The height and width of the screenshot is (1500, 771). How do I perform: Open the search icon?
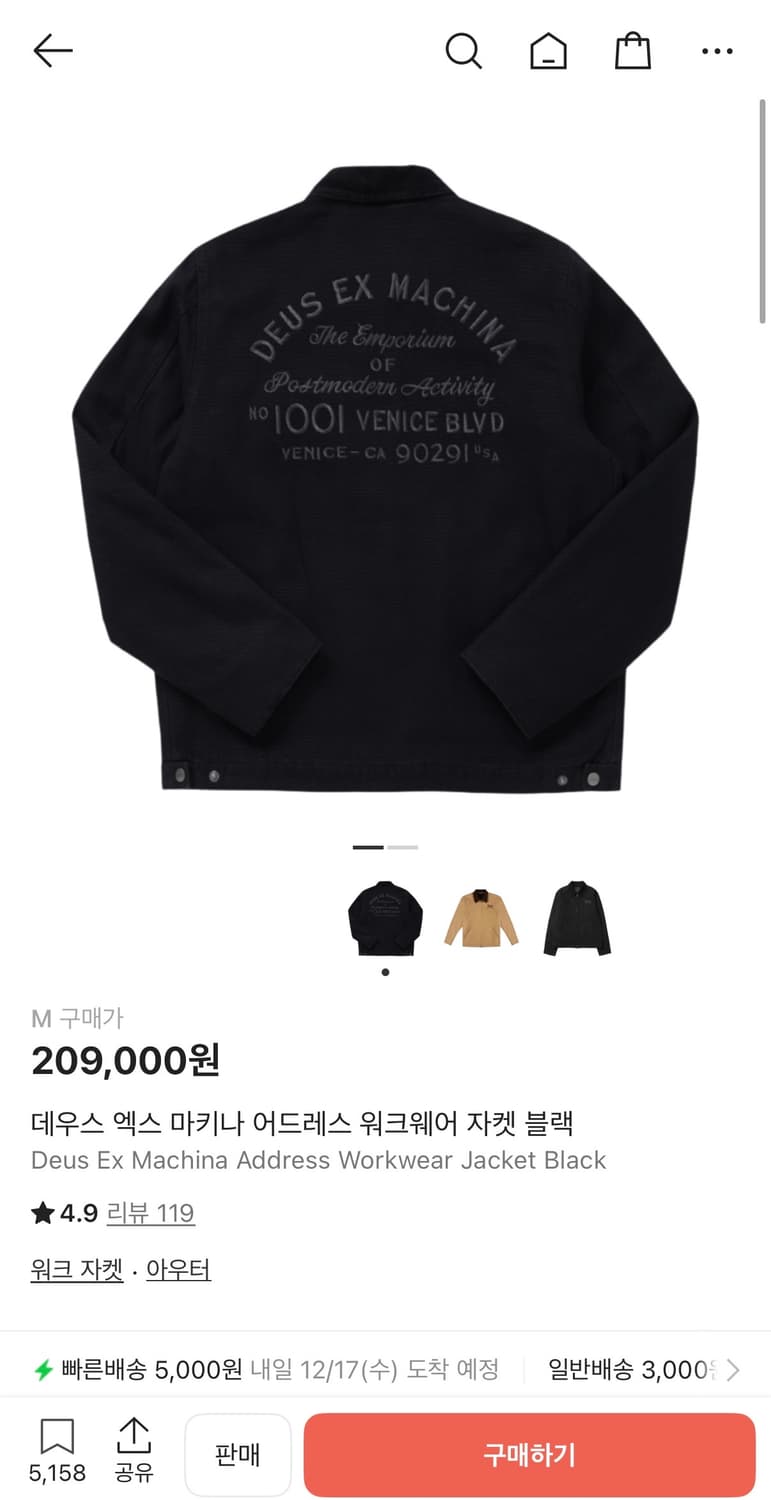[464, 50]
